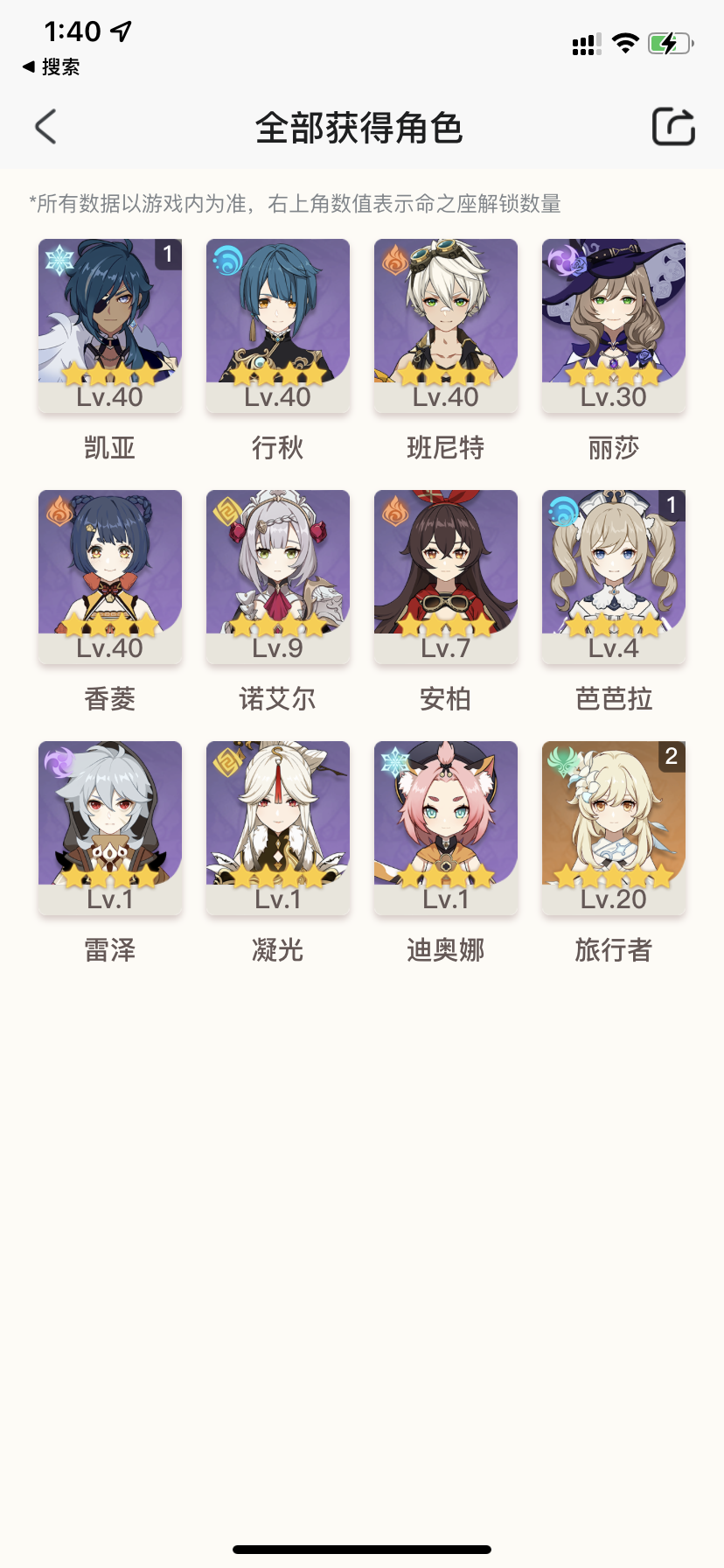Open 凯亚 character card
The width and height of the screenshot is (724, 1568).
tap(110, 325)
